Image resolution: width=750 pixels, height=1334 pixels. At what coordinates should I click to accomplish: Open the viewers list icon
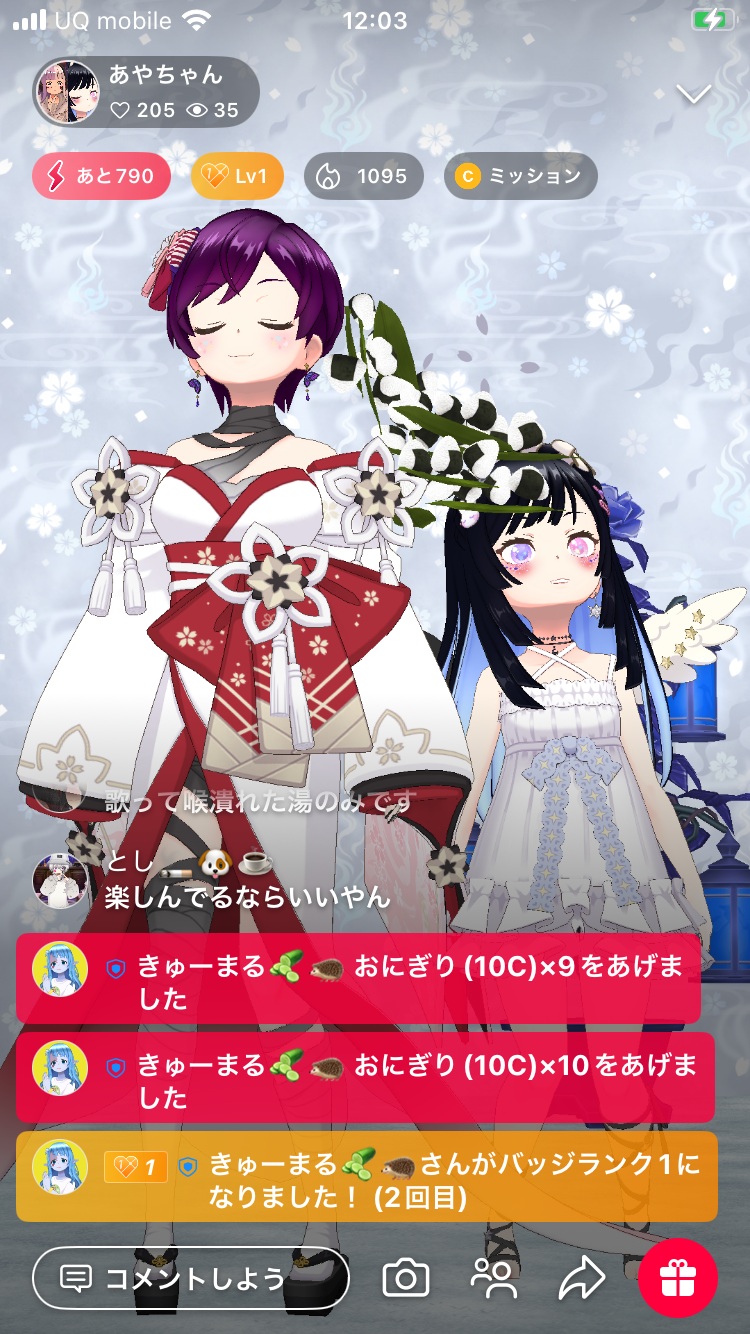tap(494, 1278)
